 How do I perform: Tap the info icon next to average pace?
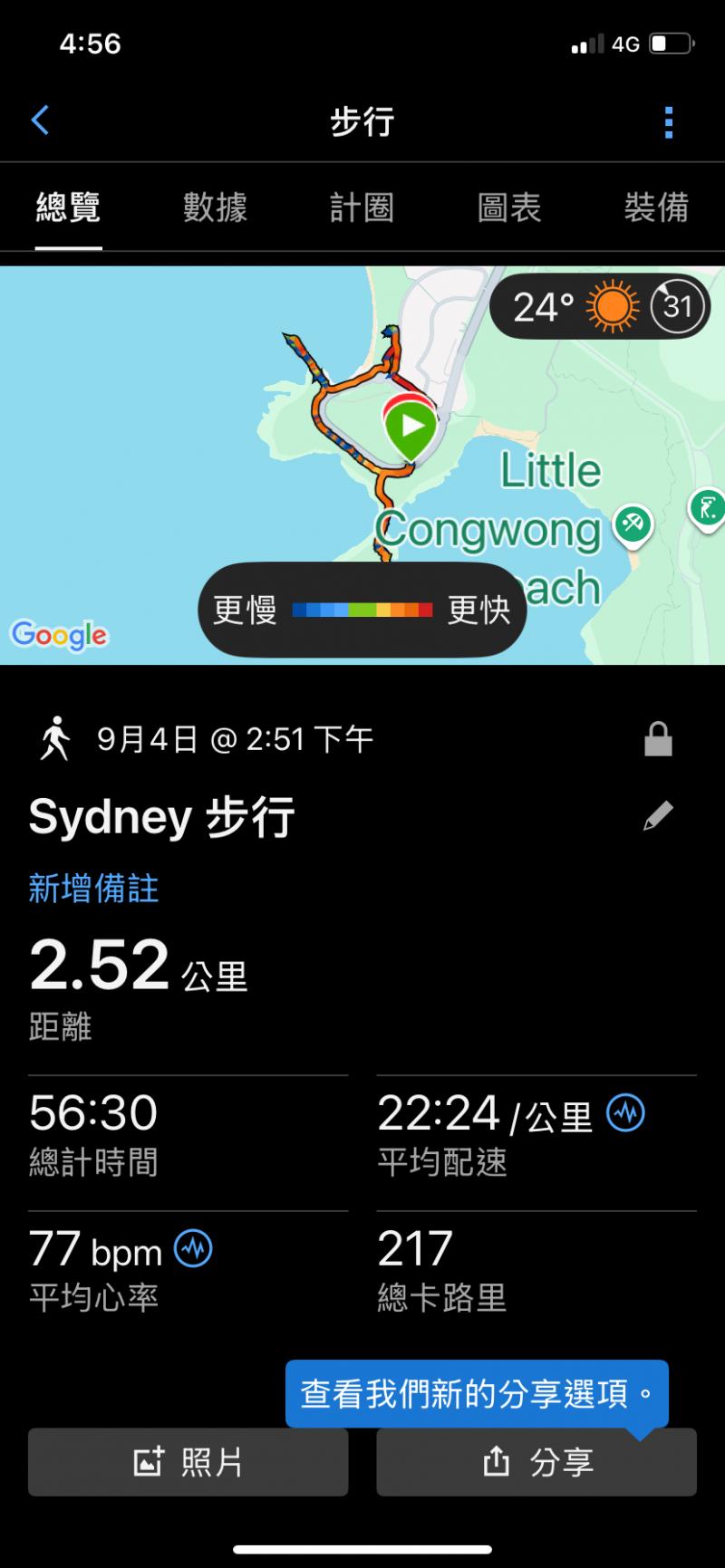[x=625, y=1112]
